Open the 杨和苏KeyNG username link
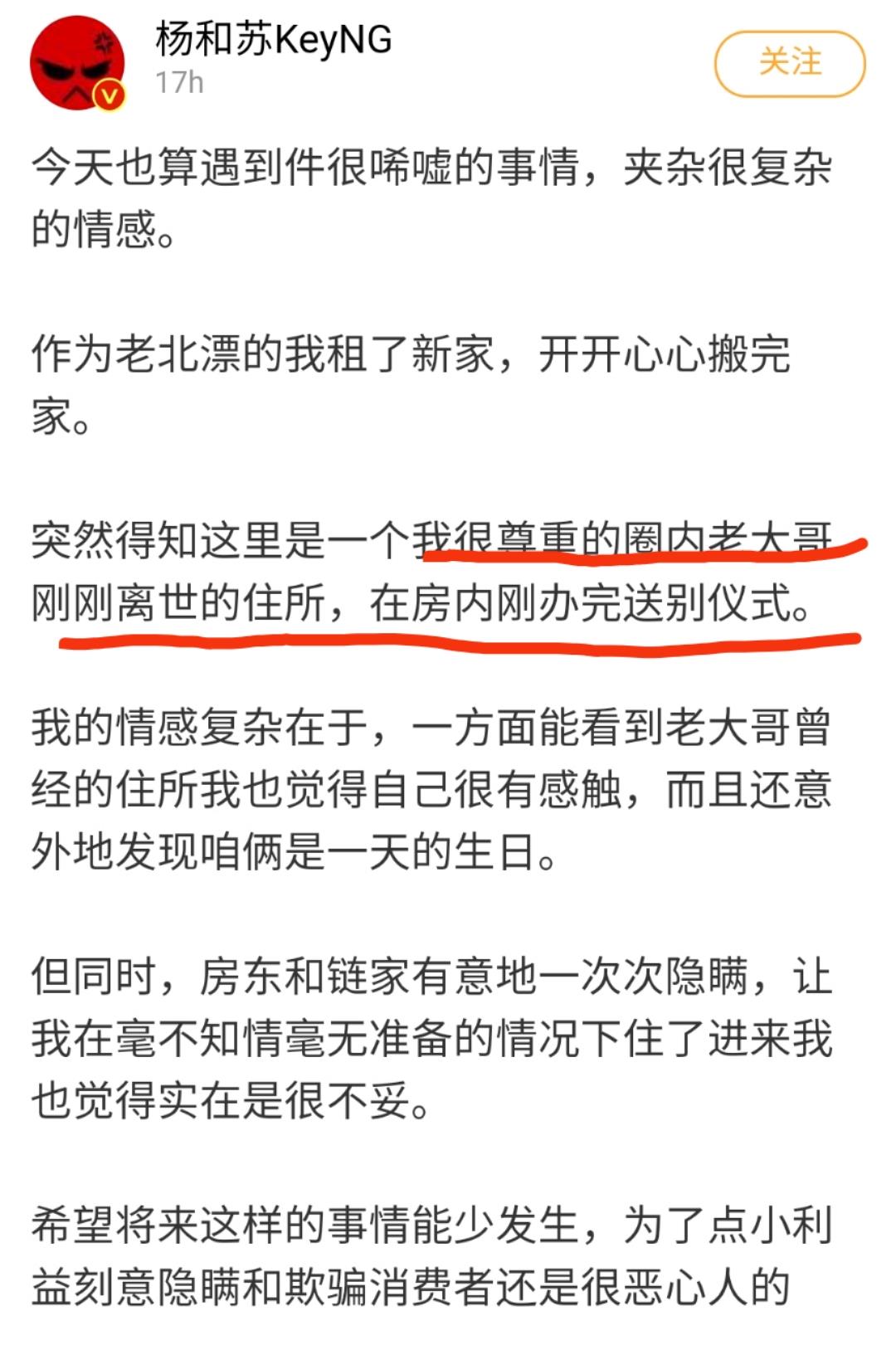Viewport: 896px width, 1345px height. (x=273, y=40)
